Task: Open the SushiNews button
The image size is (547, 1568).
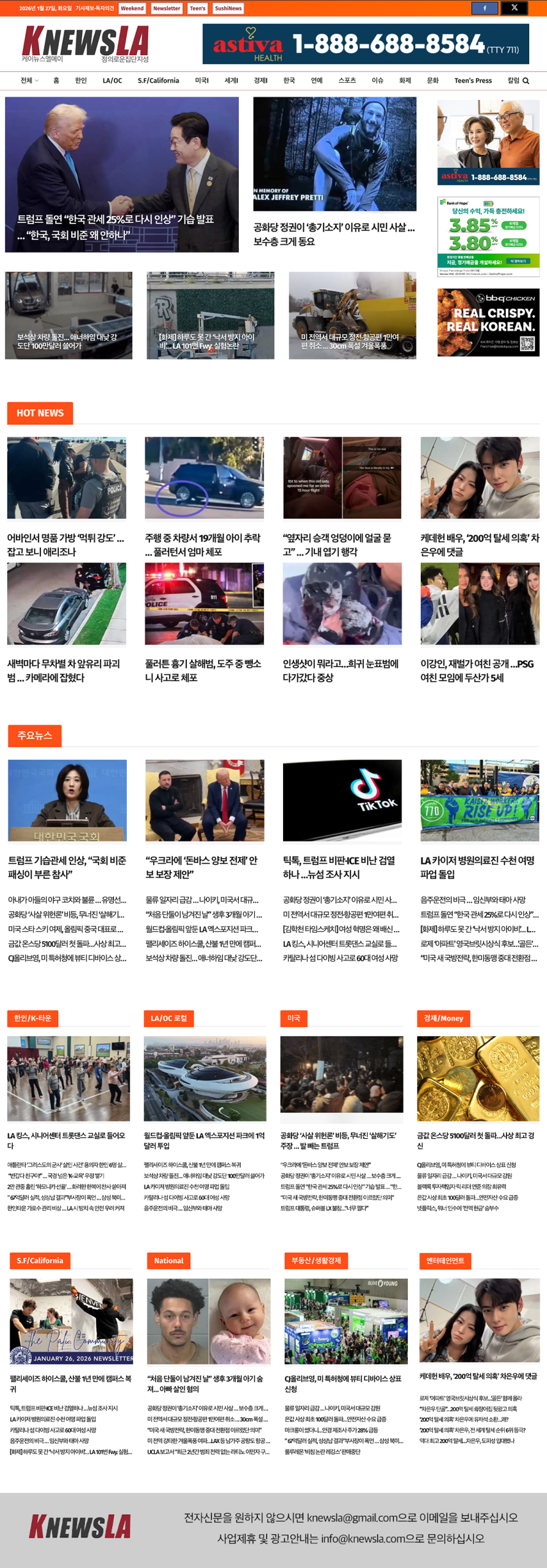Action: (x=228, y=9)
